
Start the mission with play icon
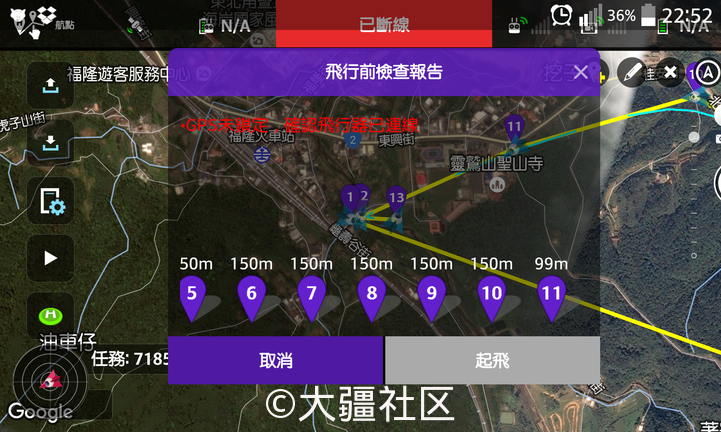pos(50,258)
